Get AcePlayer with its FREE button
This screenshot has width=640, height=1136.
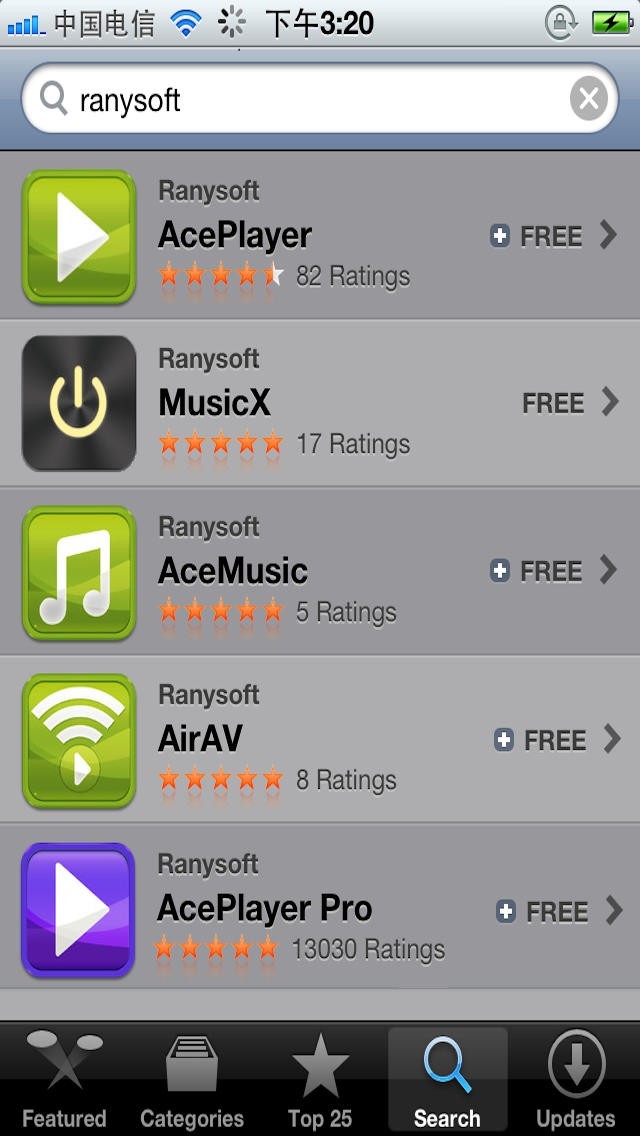point(538,236)
